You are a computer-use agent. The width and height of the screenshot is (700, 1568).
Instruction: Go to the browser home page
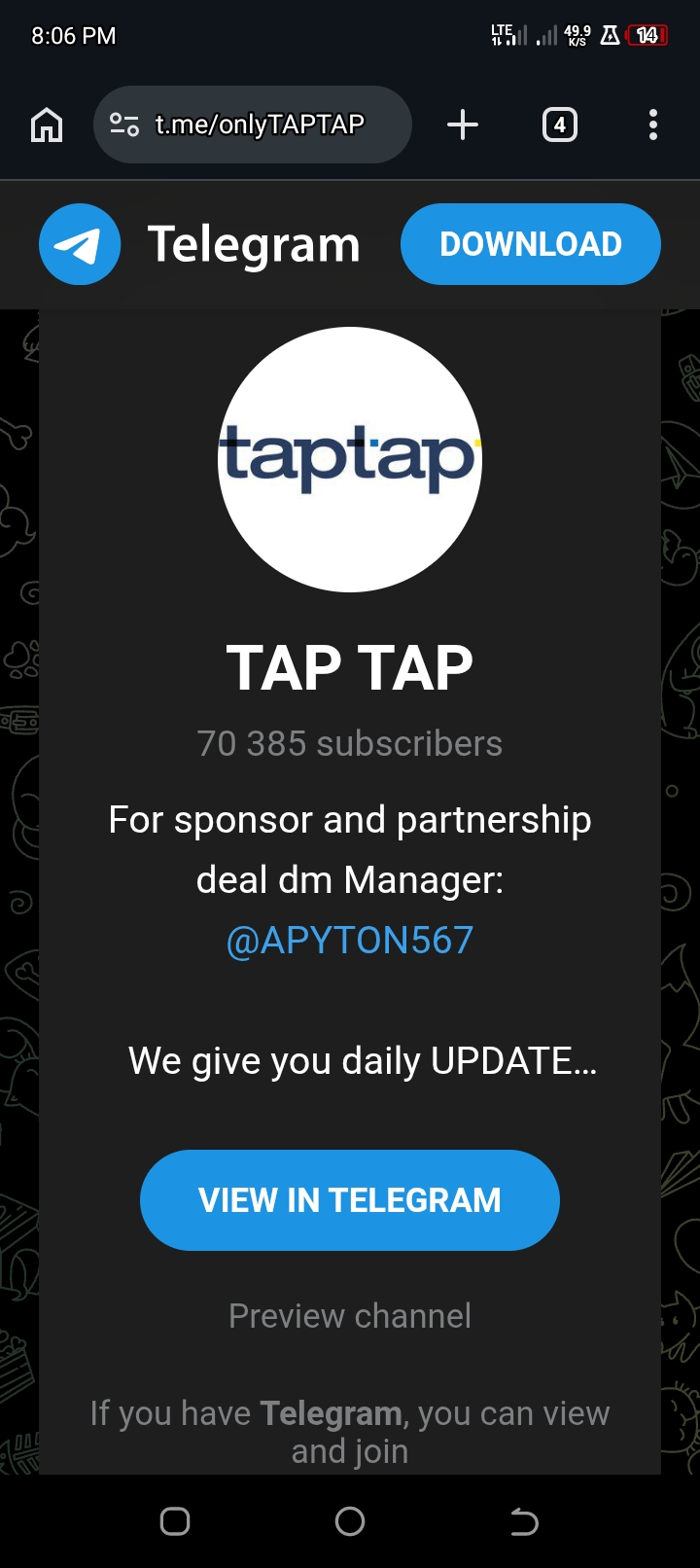pos(47,125)
